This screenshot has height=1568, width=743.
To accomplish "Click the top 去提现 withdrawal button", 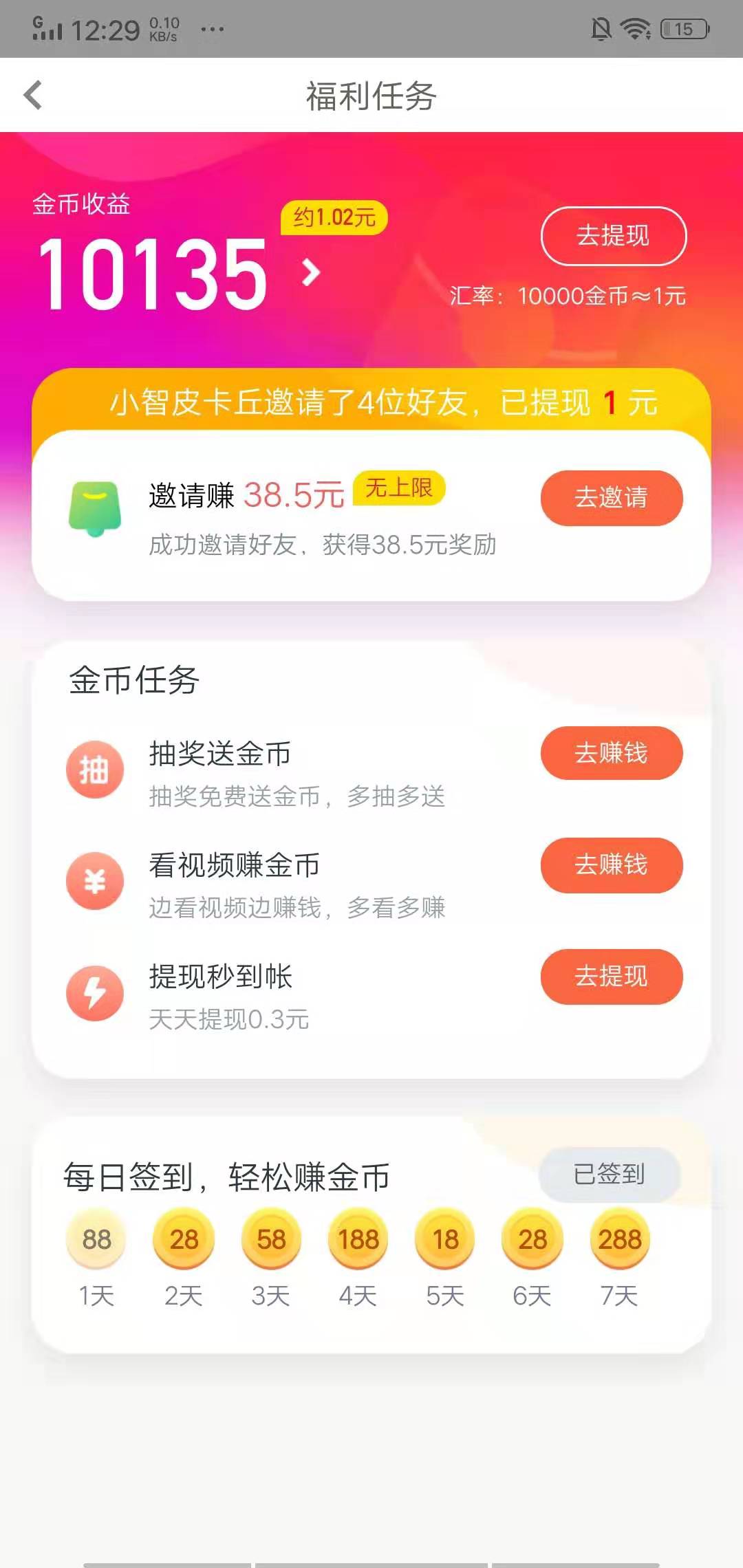I will [613, 236].
